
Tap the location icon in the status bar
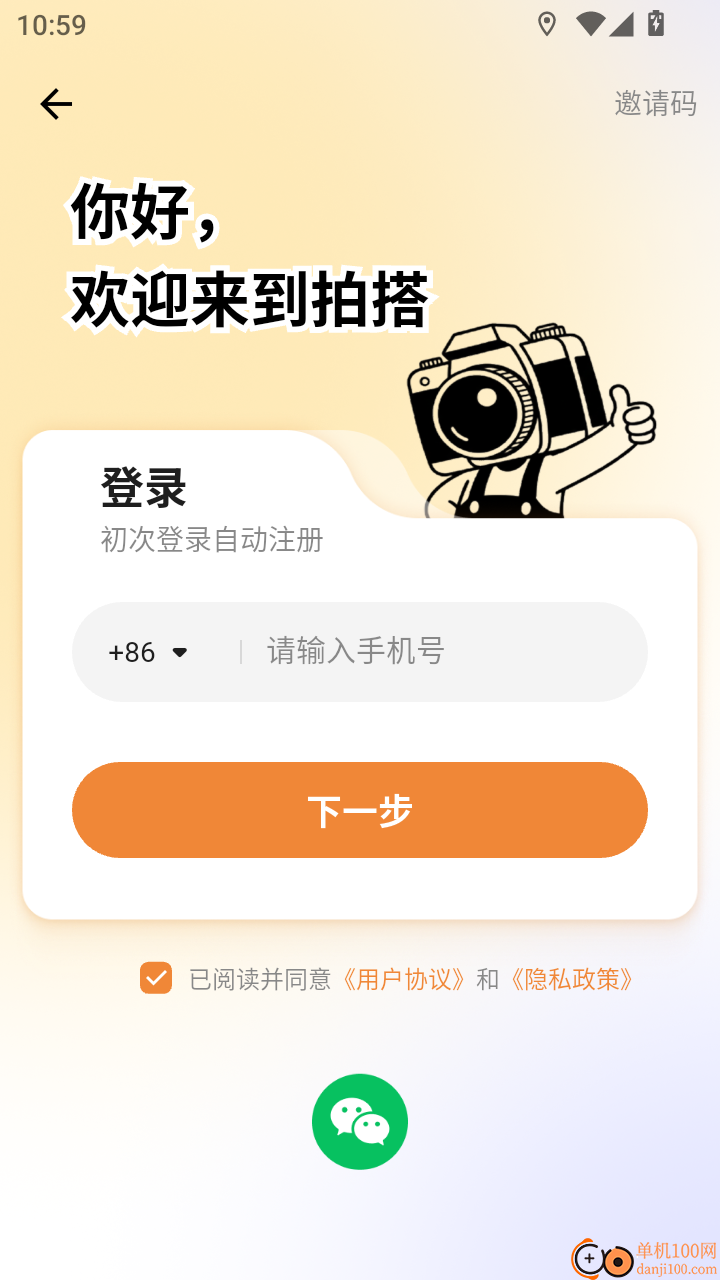548,24
